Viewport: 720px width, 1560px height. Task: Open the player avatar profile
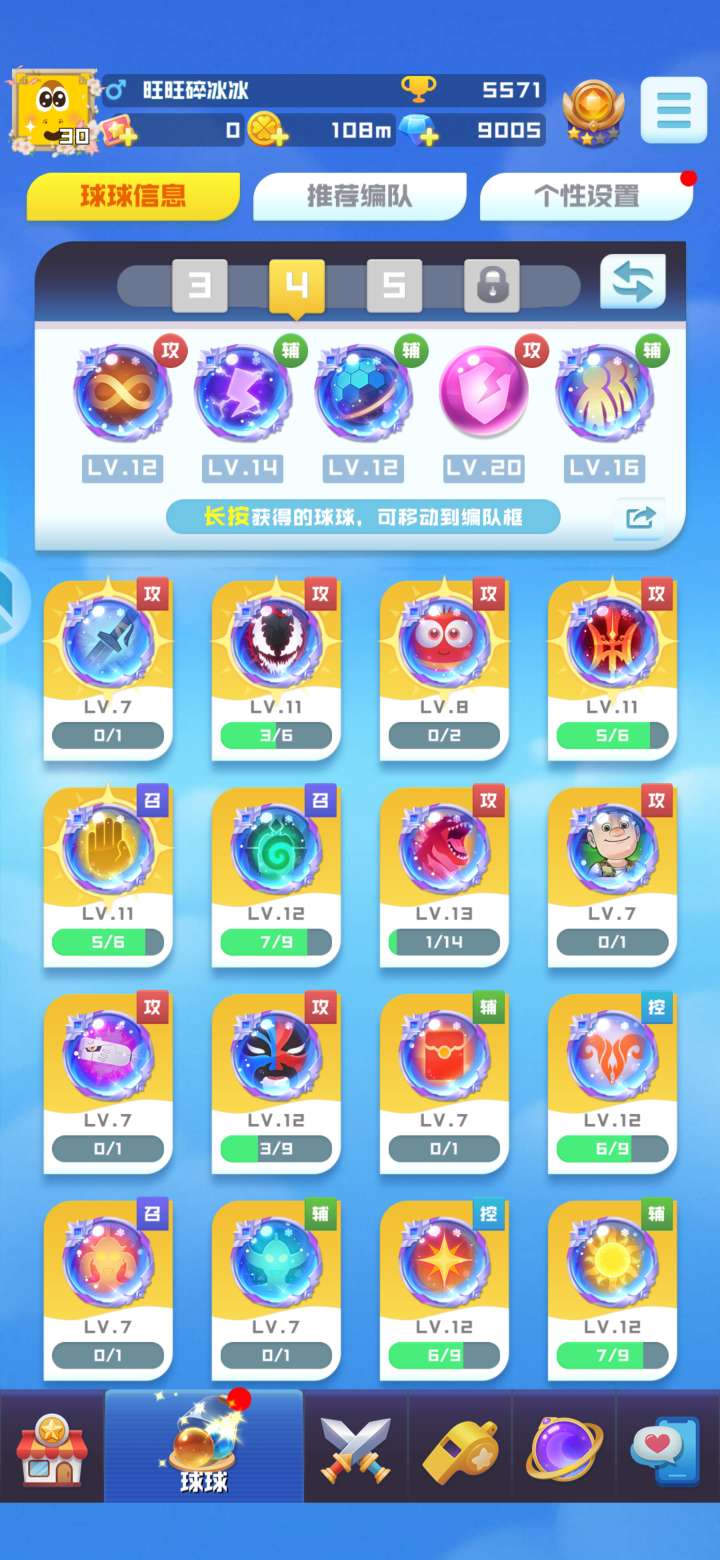[54, 106]
